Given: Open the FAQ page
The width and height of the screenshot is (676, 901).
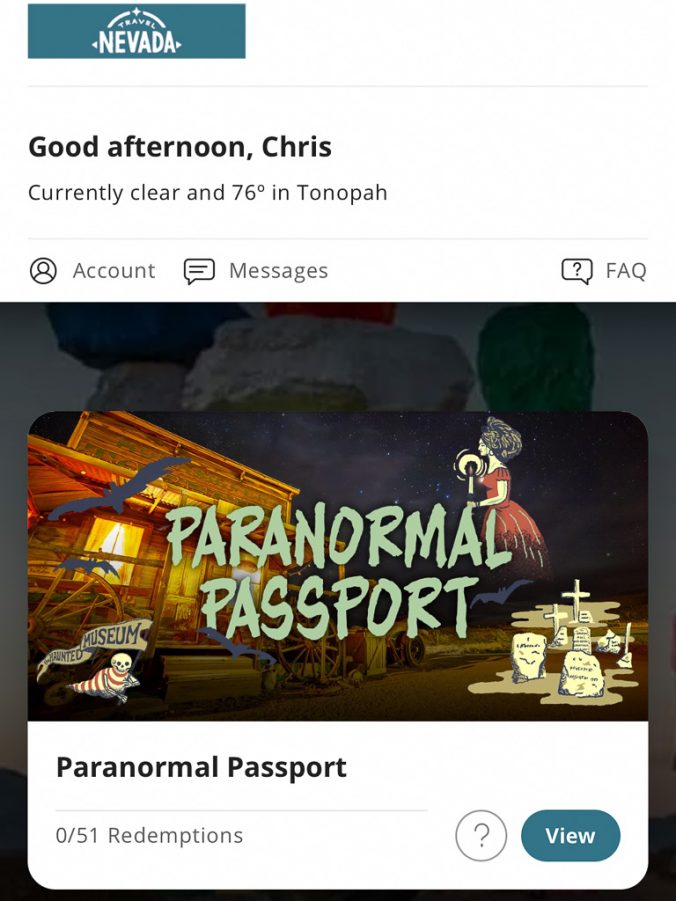Looking at the screenshot, I should tap(604, 271).
